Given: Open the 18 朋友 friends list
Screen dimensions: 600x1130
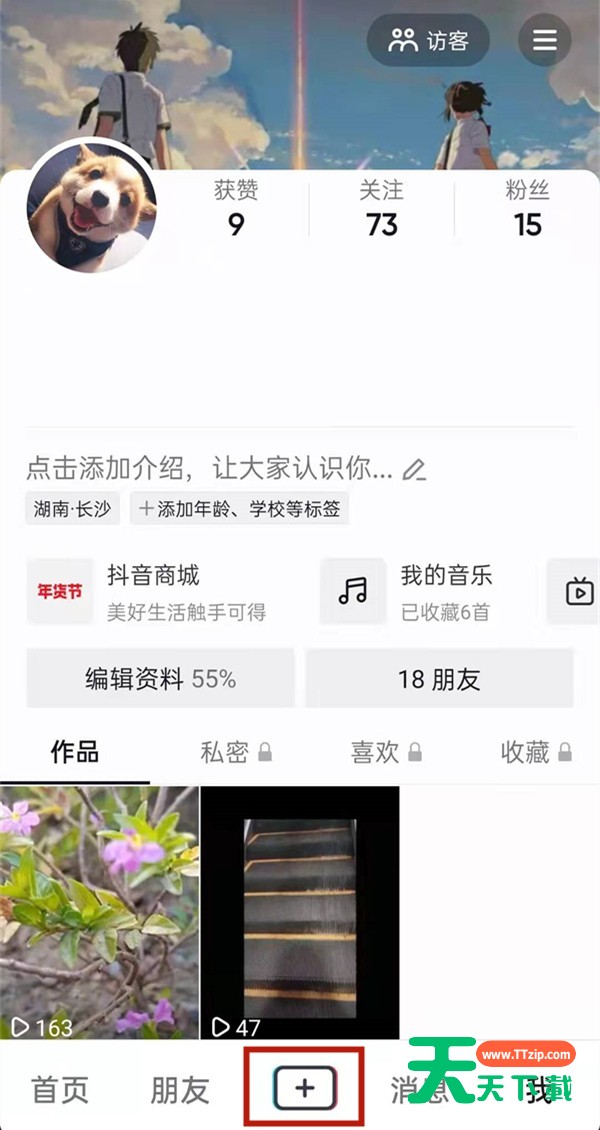Looking at the screenshot, I should [x=439, y=680].
